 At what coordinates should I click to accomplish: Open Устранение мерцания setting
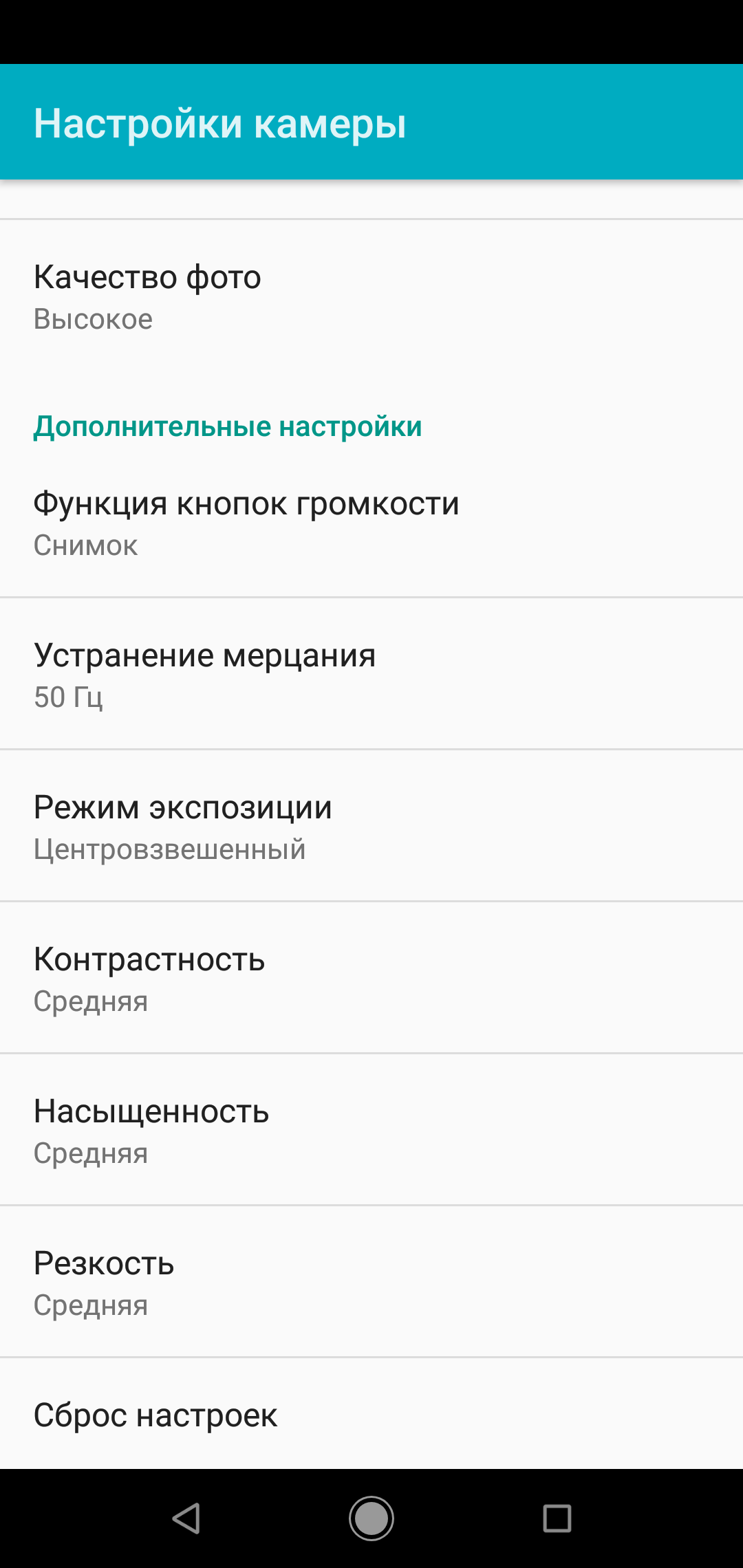click(371, 675)
